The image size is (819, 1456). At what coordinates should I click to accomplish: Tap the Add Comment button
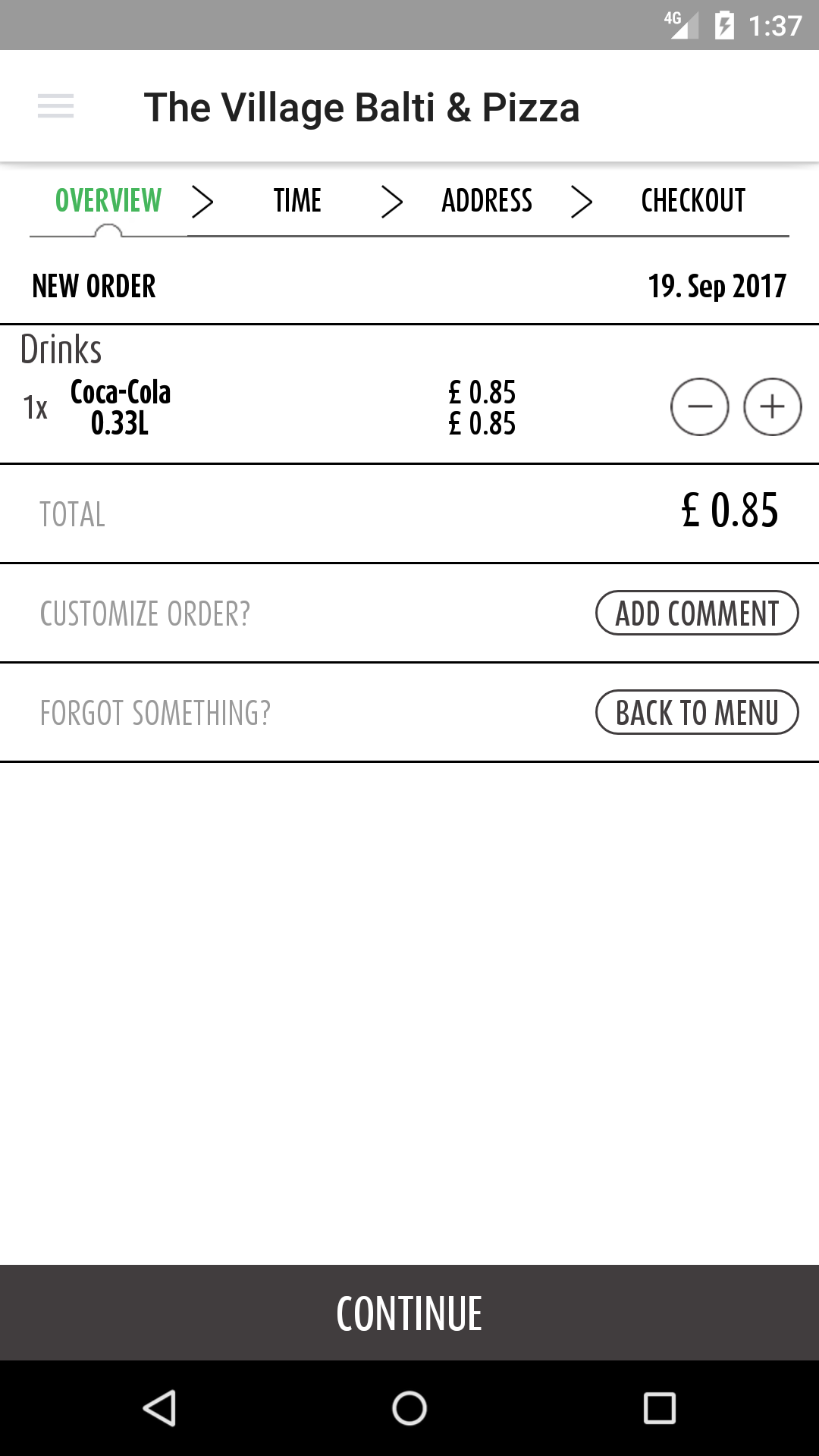(x=697, y=613)
